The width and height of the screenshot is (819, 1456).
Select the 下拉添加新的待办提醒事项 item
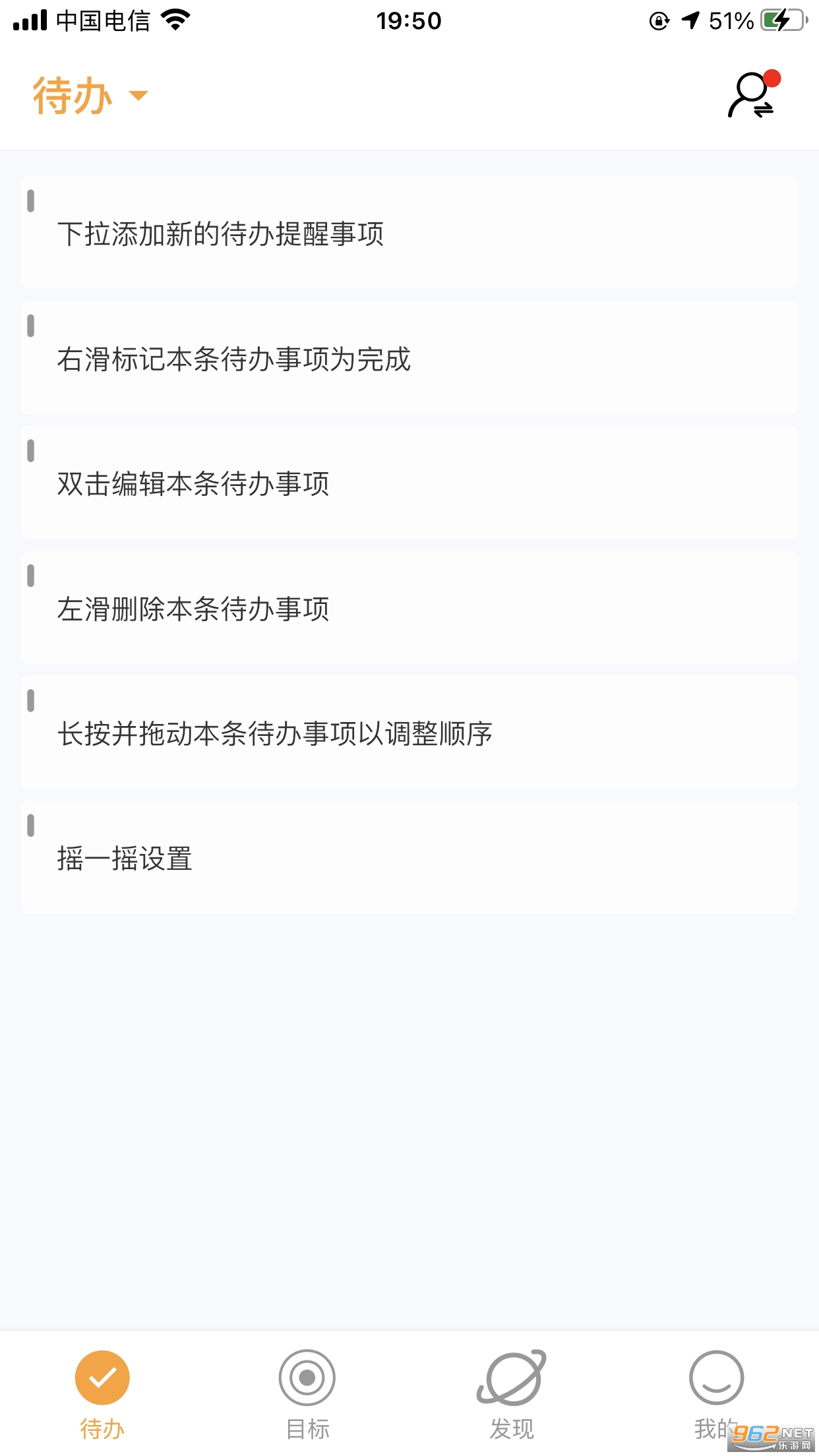tap(409, 233)
